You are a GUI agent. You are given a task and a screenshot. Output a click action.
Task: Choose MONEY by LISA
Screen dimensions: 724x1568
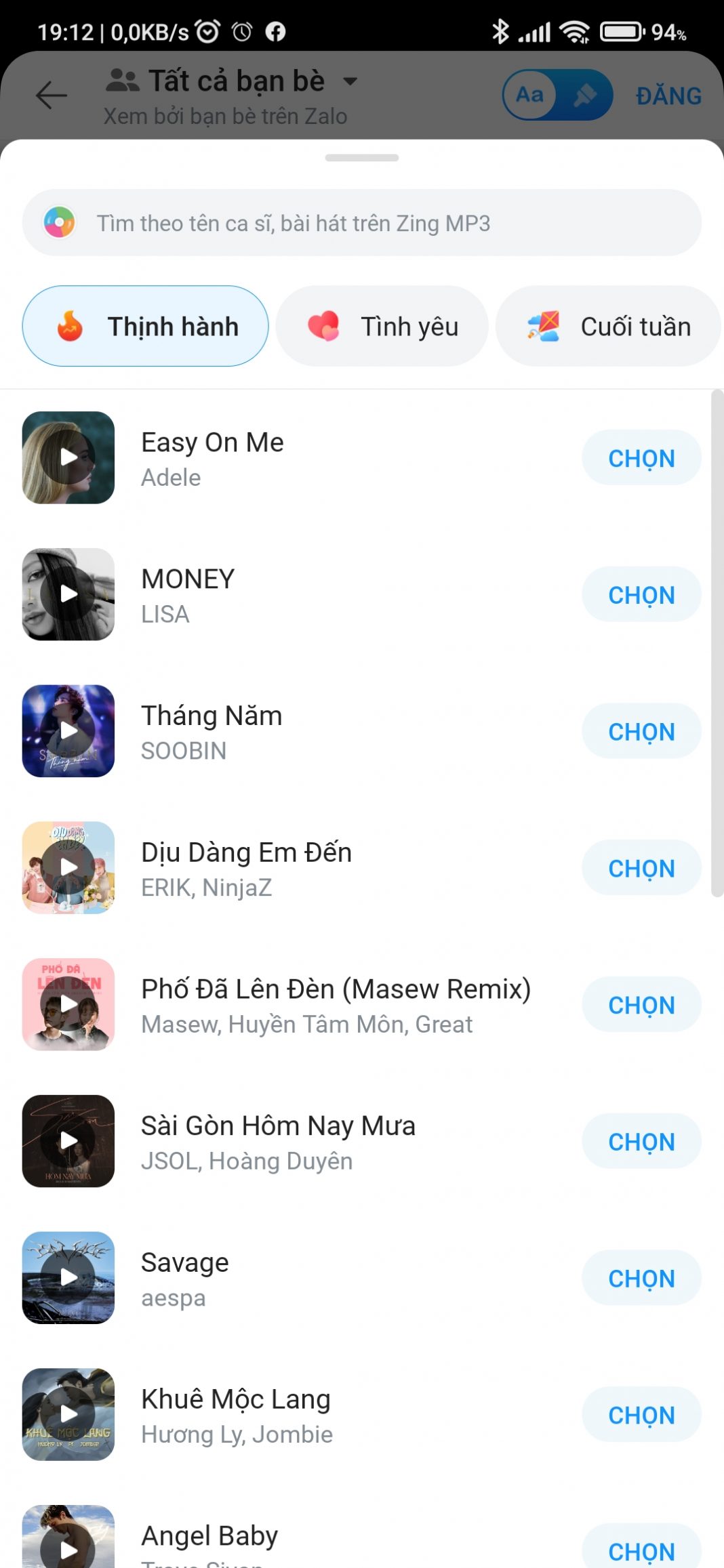641,595
